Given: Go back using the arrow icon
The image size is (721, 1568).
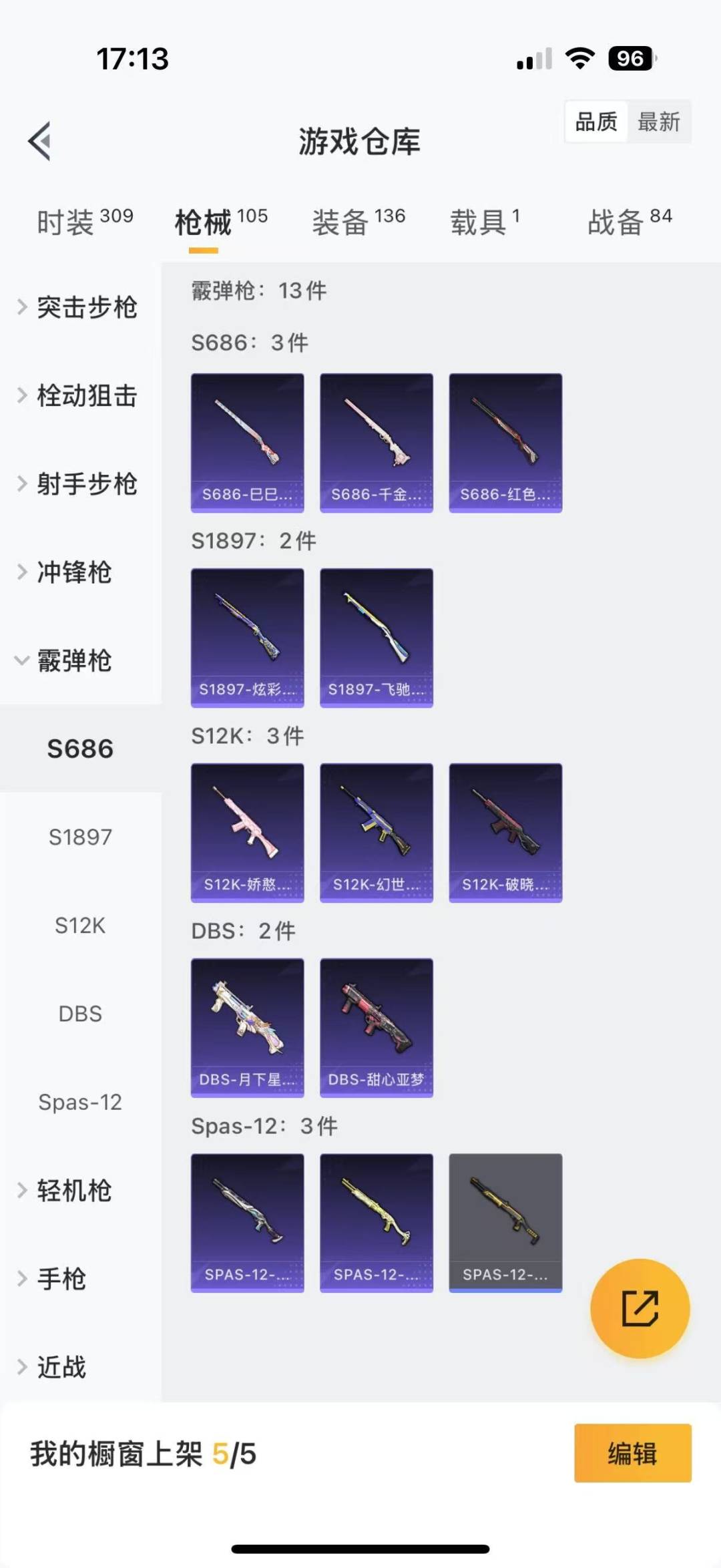Looking at the screenshot, I should (40, 141).
